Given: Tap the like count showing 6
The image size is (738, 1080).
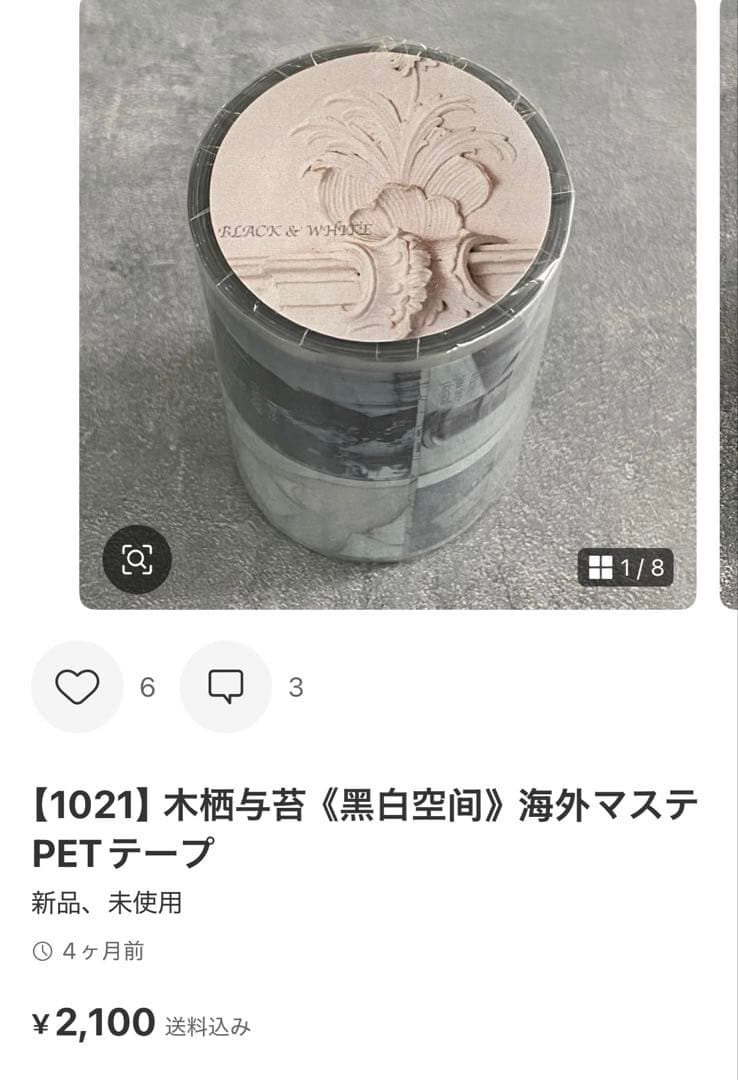Looking at the screenshot, I should pyautogui.click(x=148, y=686).
